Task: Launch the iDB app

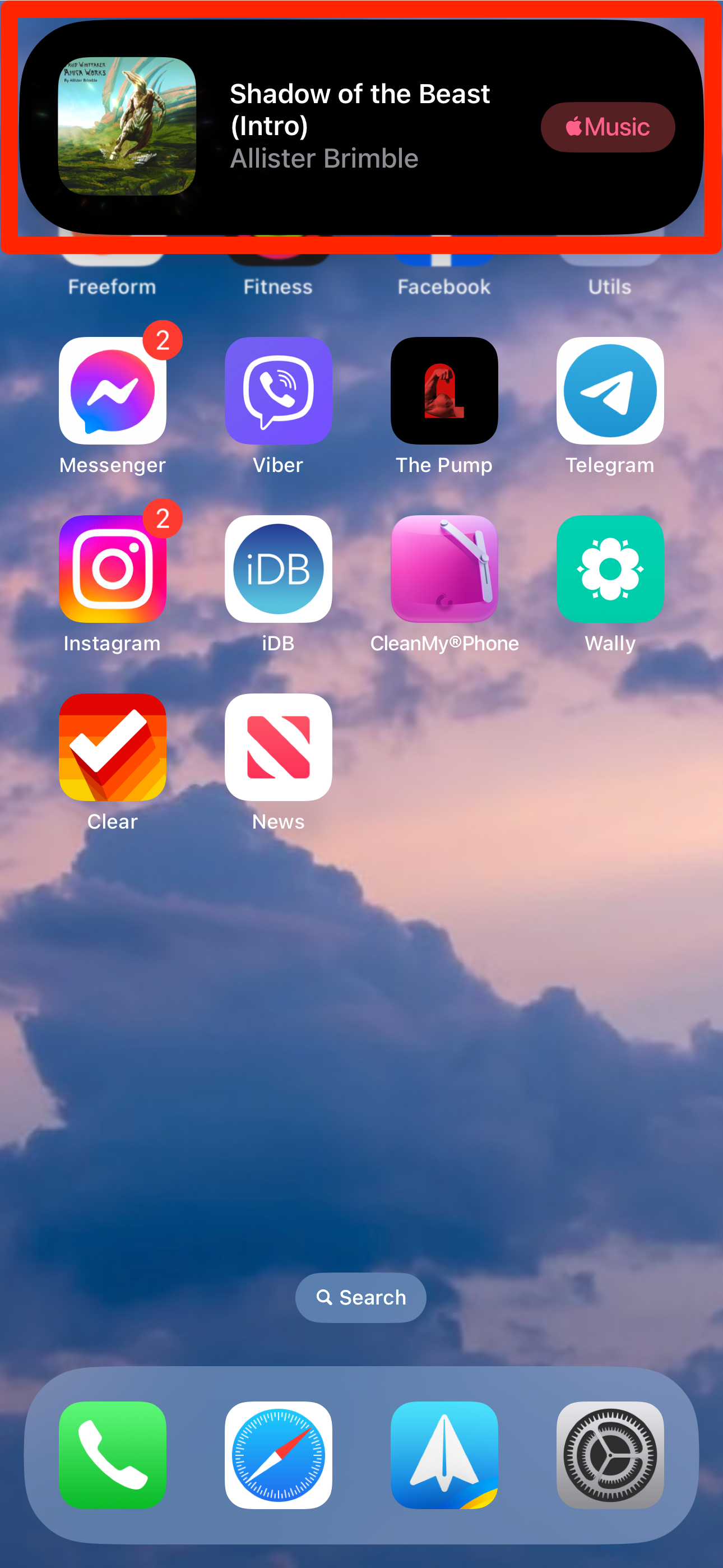Action: pyautogui.click(x=278, y=568)
